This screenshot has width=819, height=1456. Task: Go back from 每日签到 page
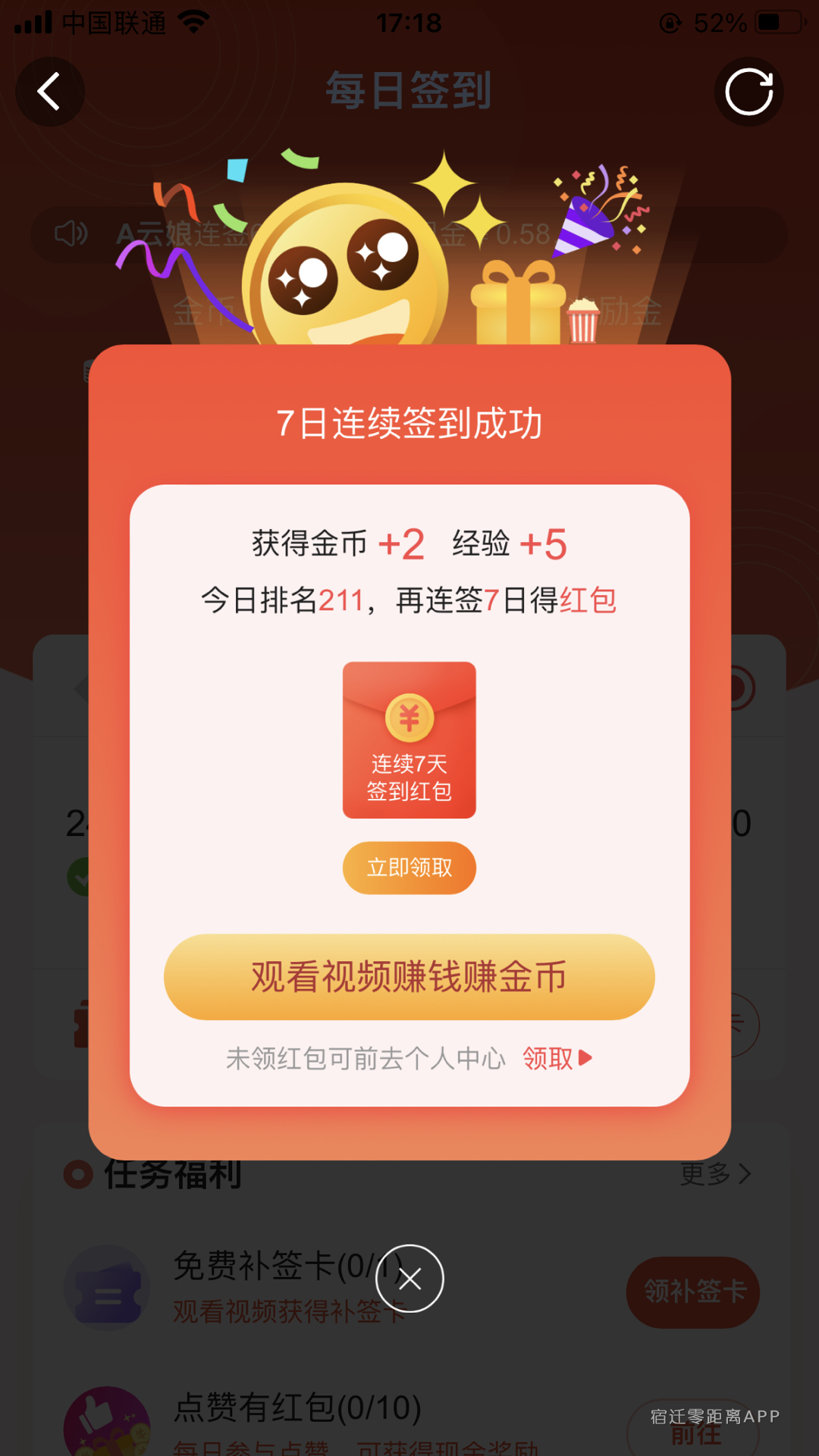50,92
